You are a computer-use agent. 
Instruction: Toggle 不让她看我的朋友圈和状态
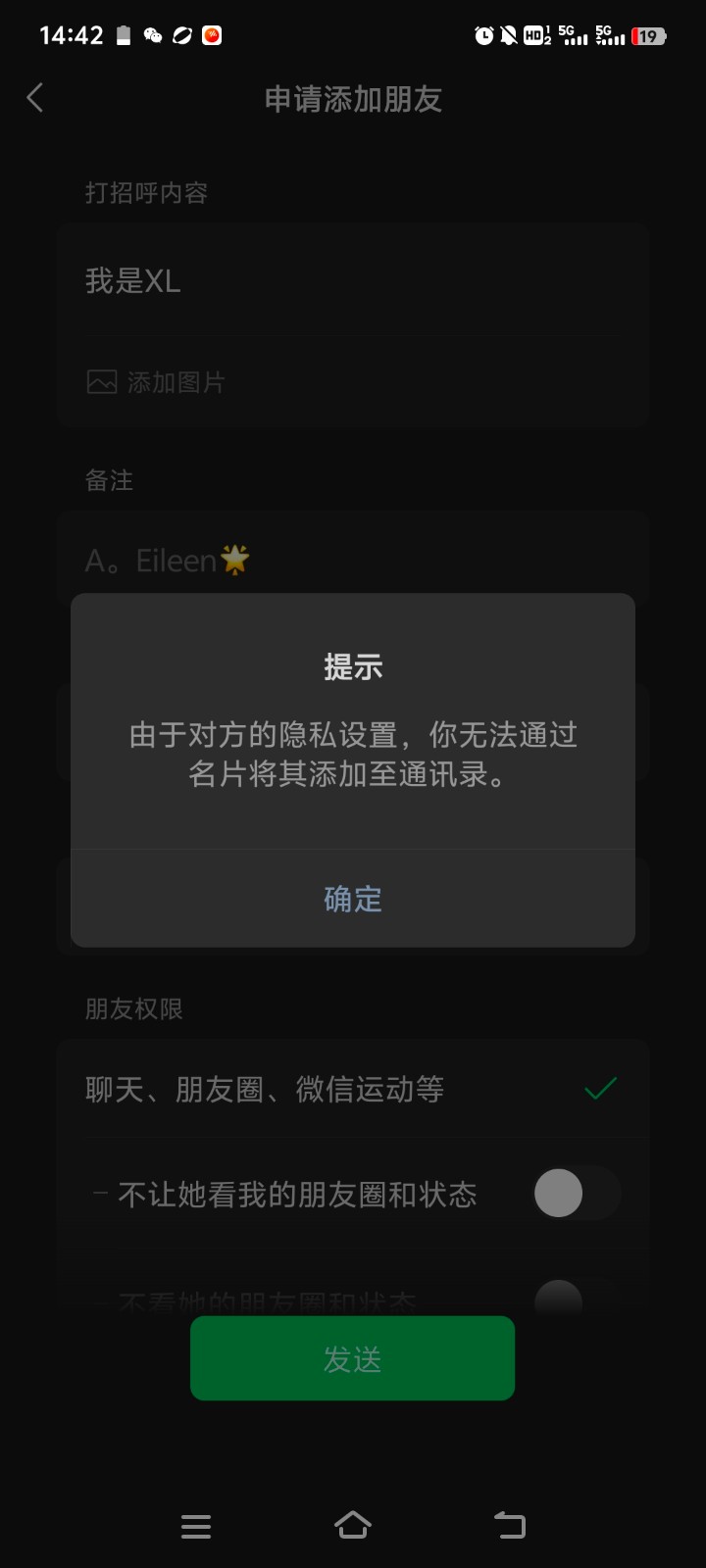tap(577, 1194)
